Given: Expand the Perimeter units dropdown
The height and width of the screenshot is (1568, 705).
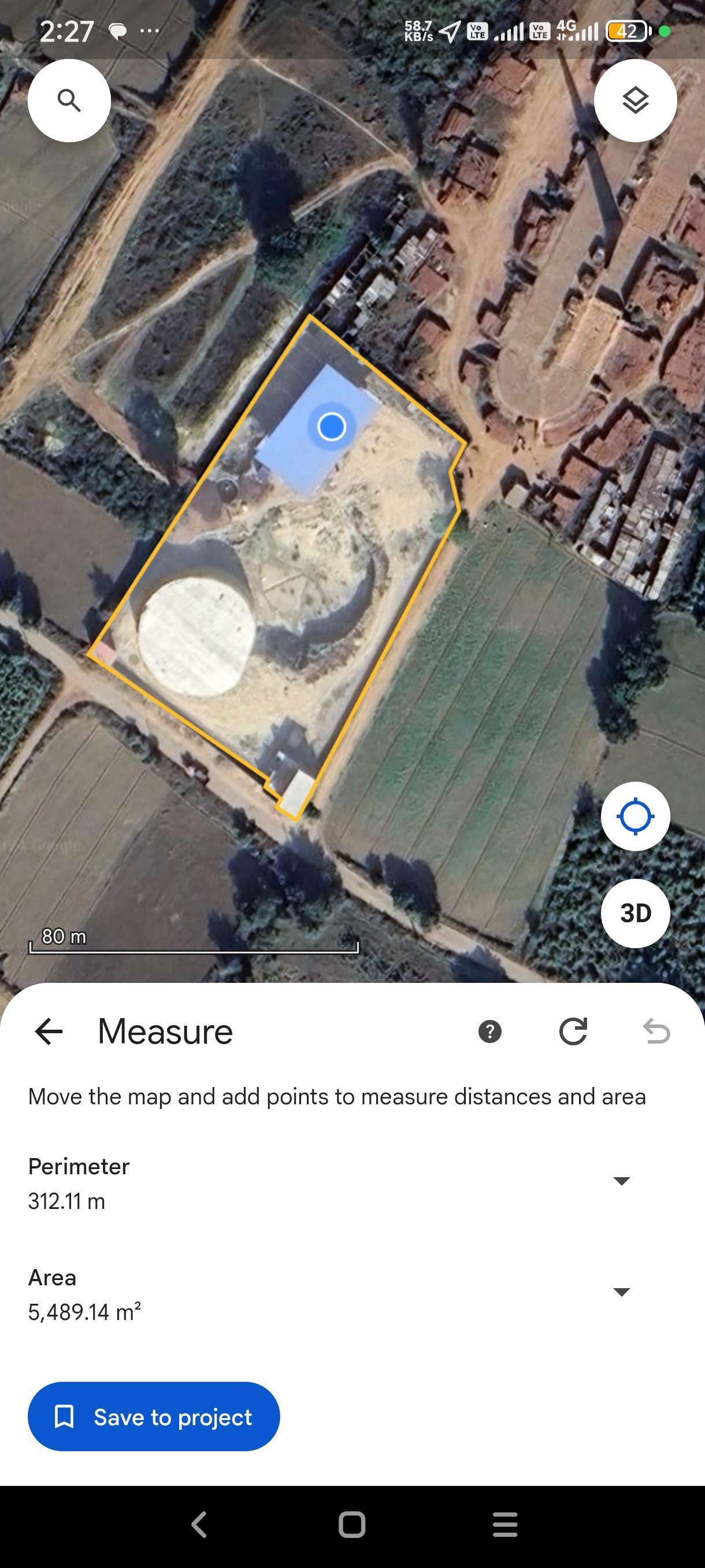Looking at the screenshot, I should 621,1181.
